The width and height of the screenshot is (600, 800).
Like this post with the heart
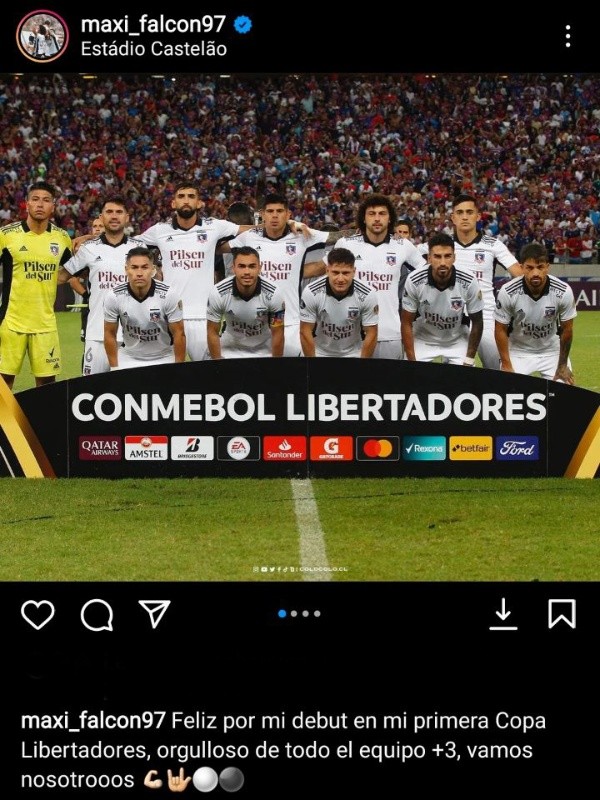38,614
